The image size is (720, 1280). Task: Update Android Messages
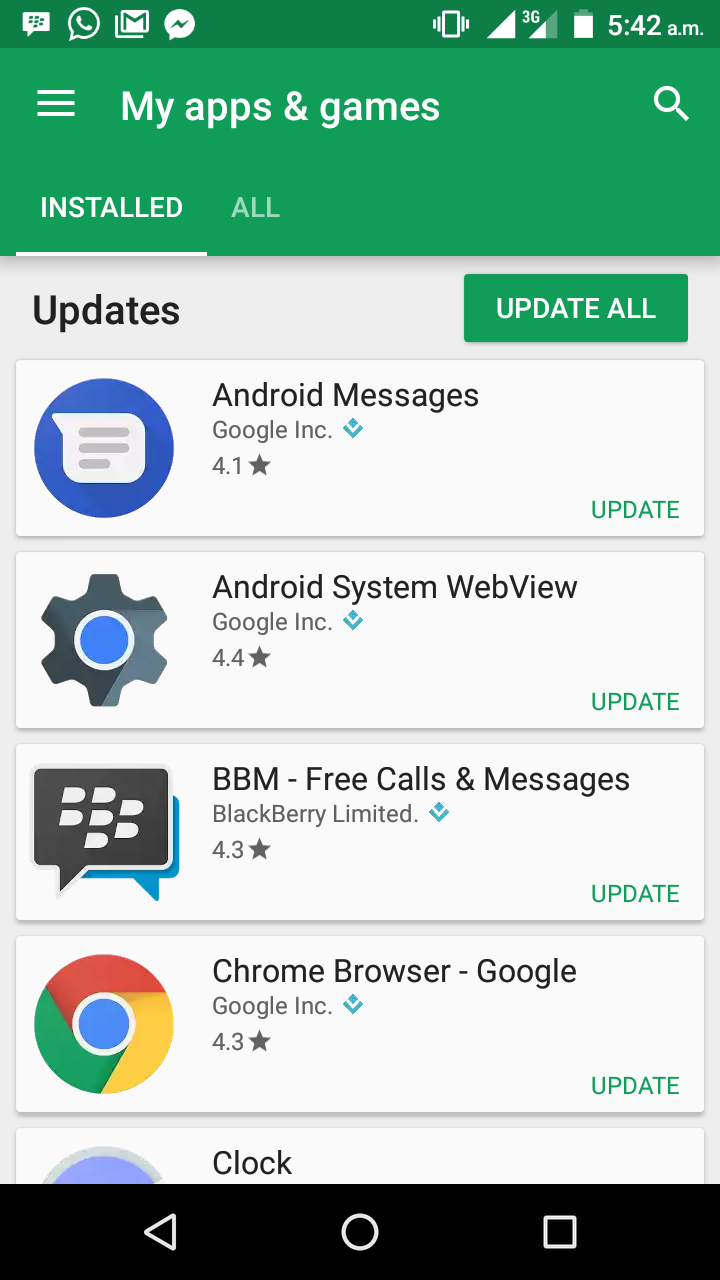click(635, 510)
